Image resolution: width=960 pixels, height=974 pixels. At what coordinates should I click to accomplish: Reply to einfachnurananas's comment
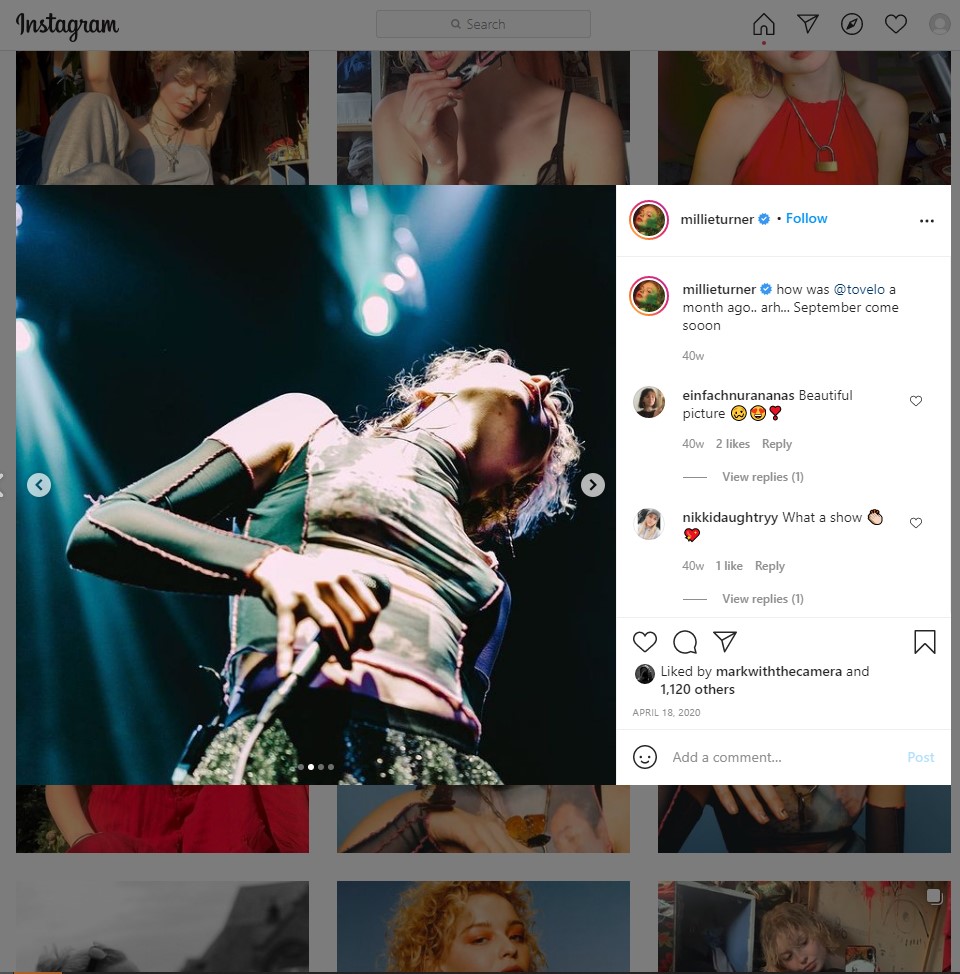pyautogui.click(x=776, y=444)
